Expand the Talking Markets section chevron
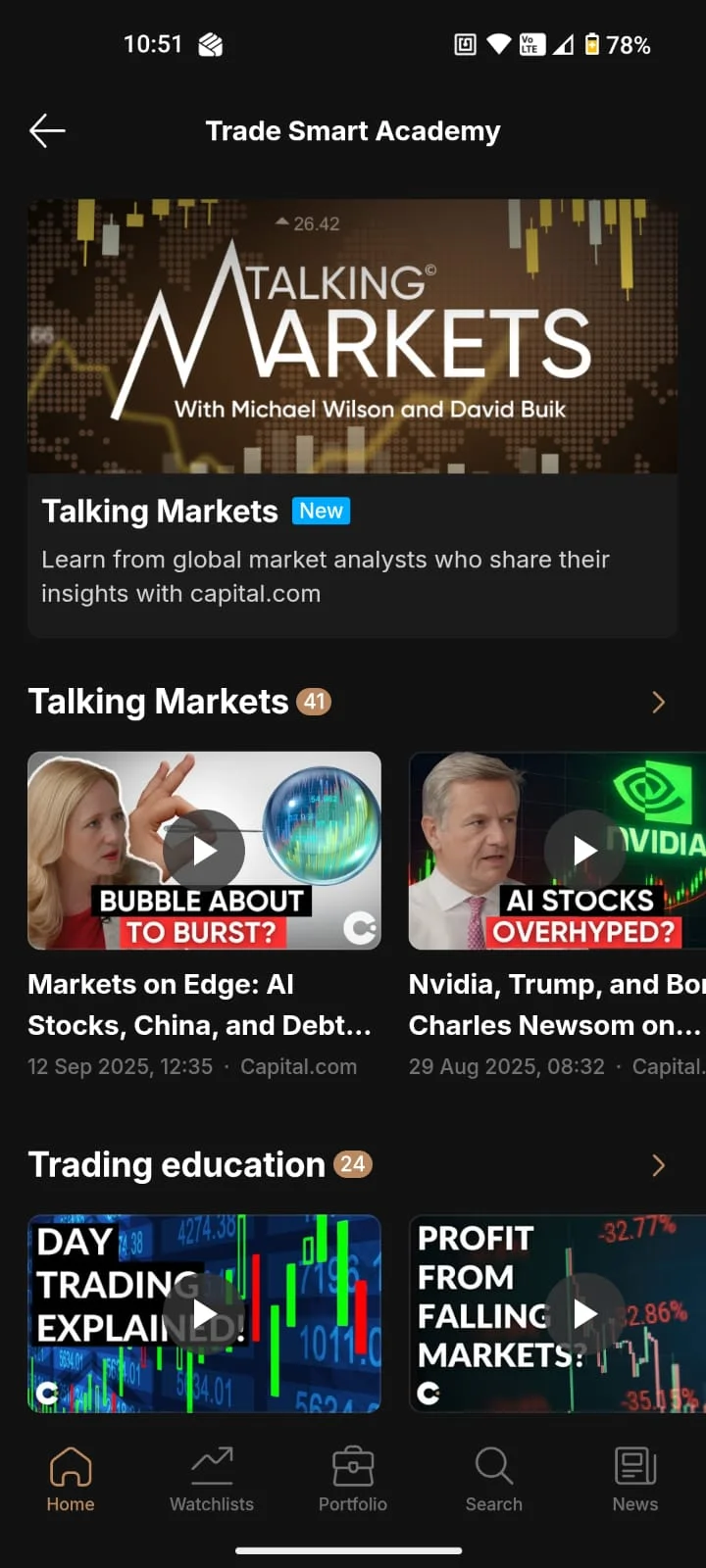 [657, 702]
